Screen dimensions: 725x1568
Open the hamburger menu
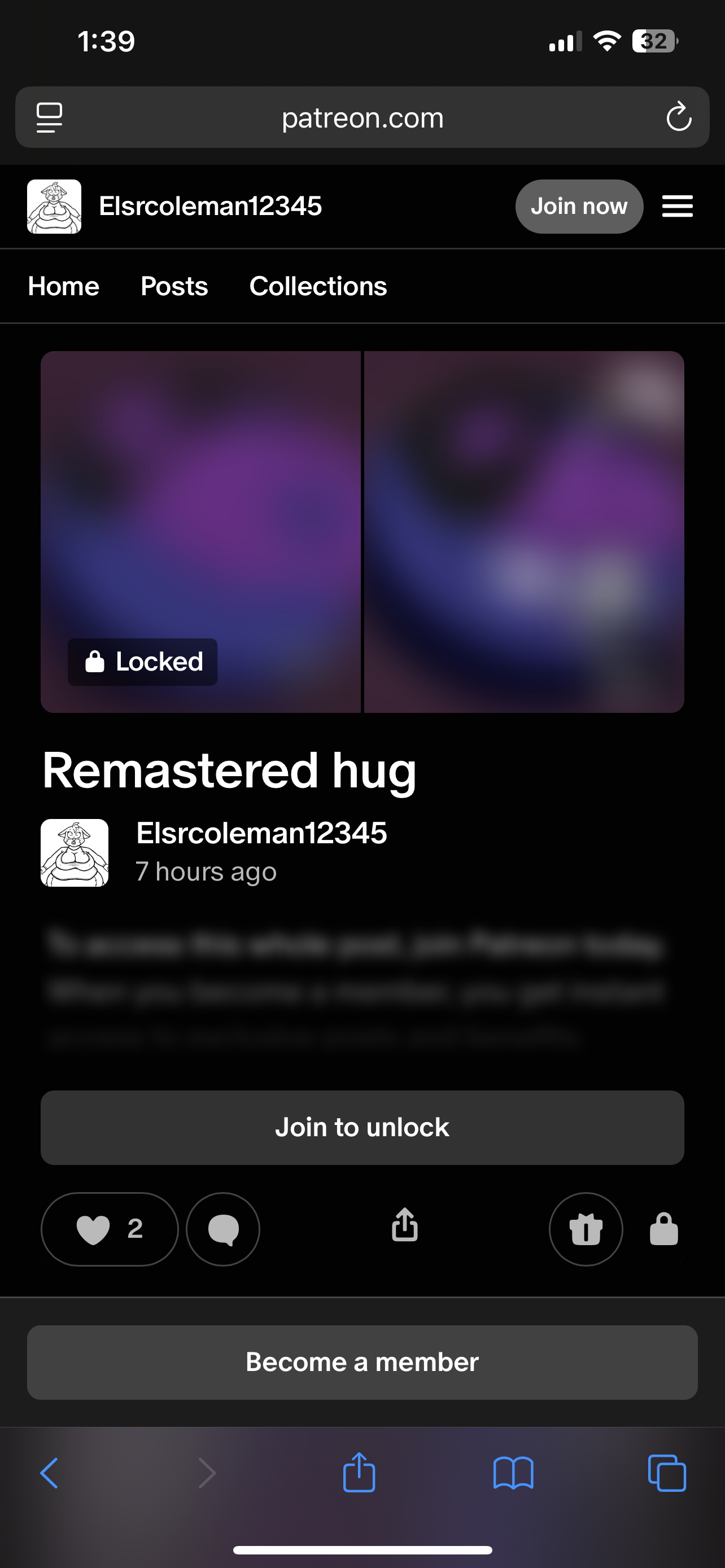pyautogui.click(x=677, y=207)
